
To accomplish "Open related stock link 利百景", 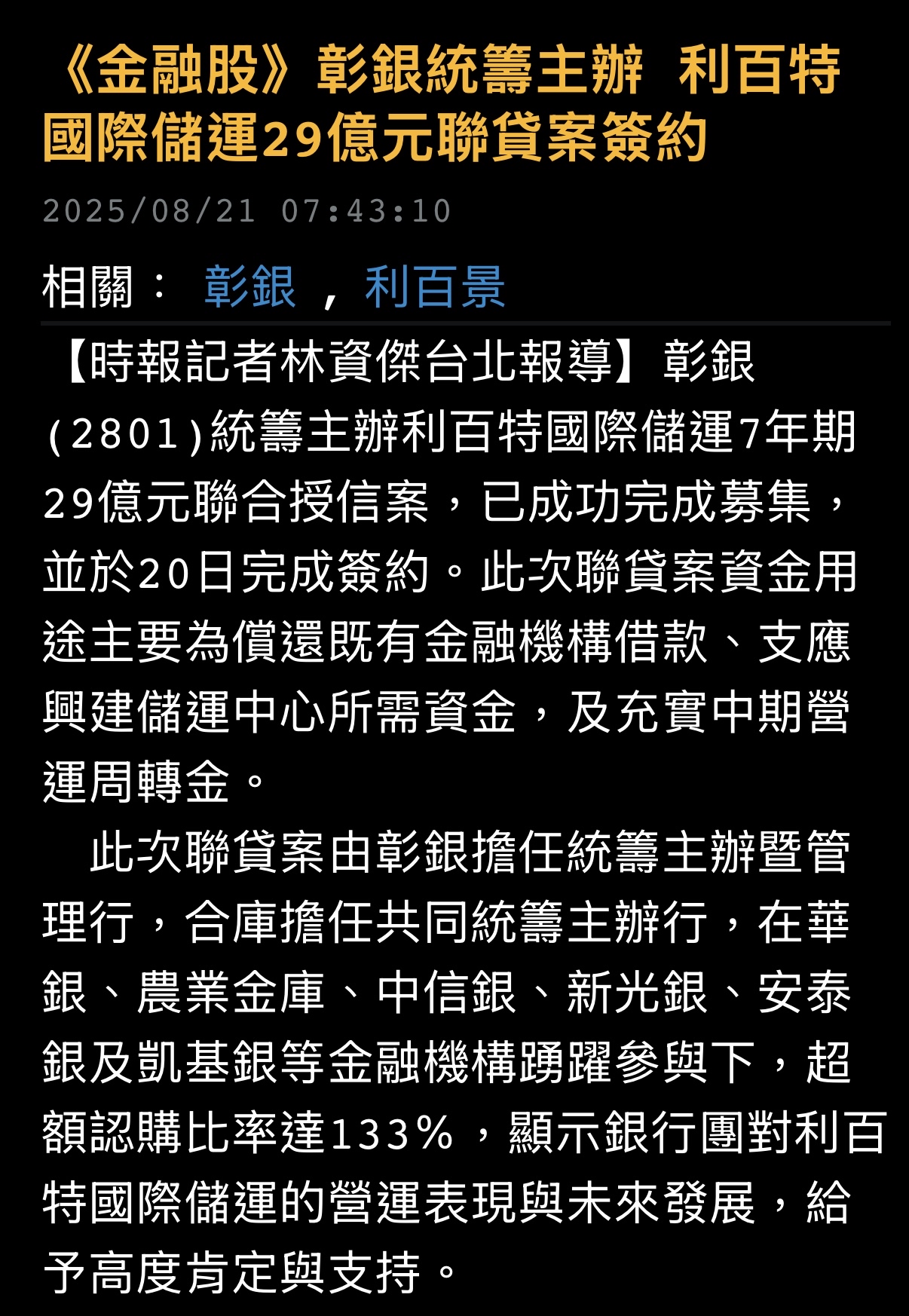I will point(434,287).
